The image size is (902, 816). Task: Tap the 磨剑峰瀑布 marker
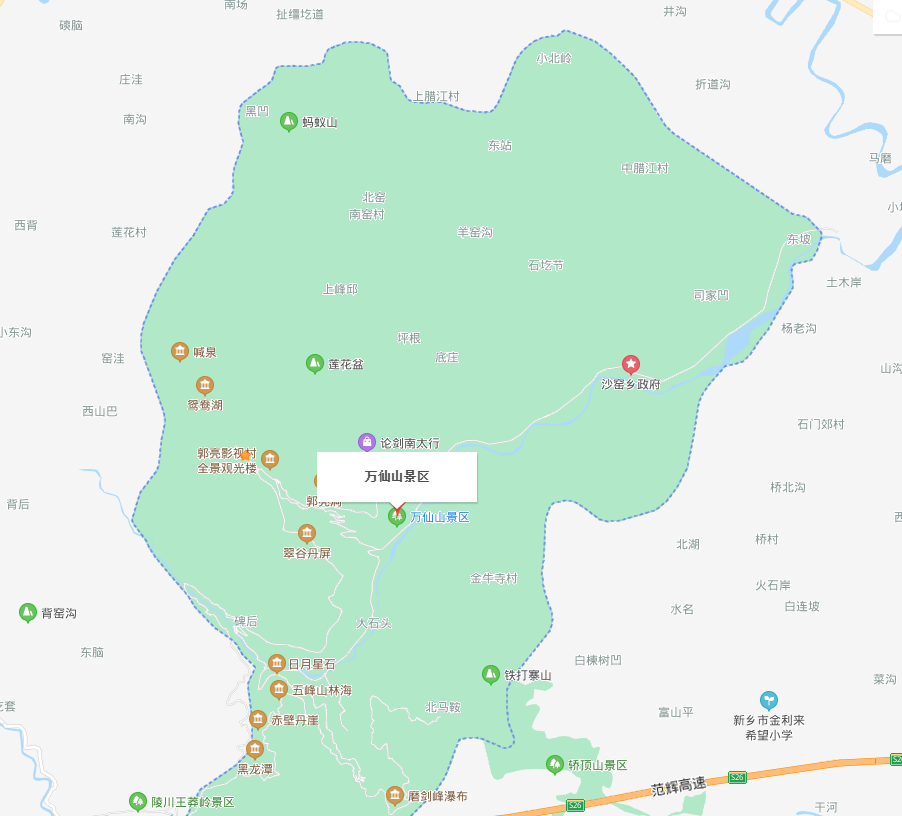(x=395, y=796)
